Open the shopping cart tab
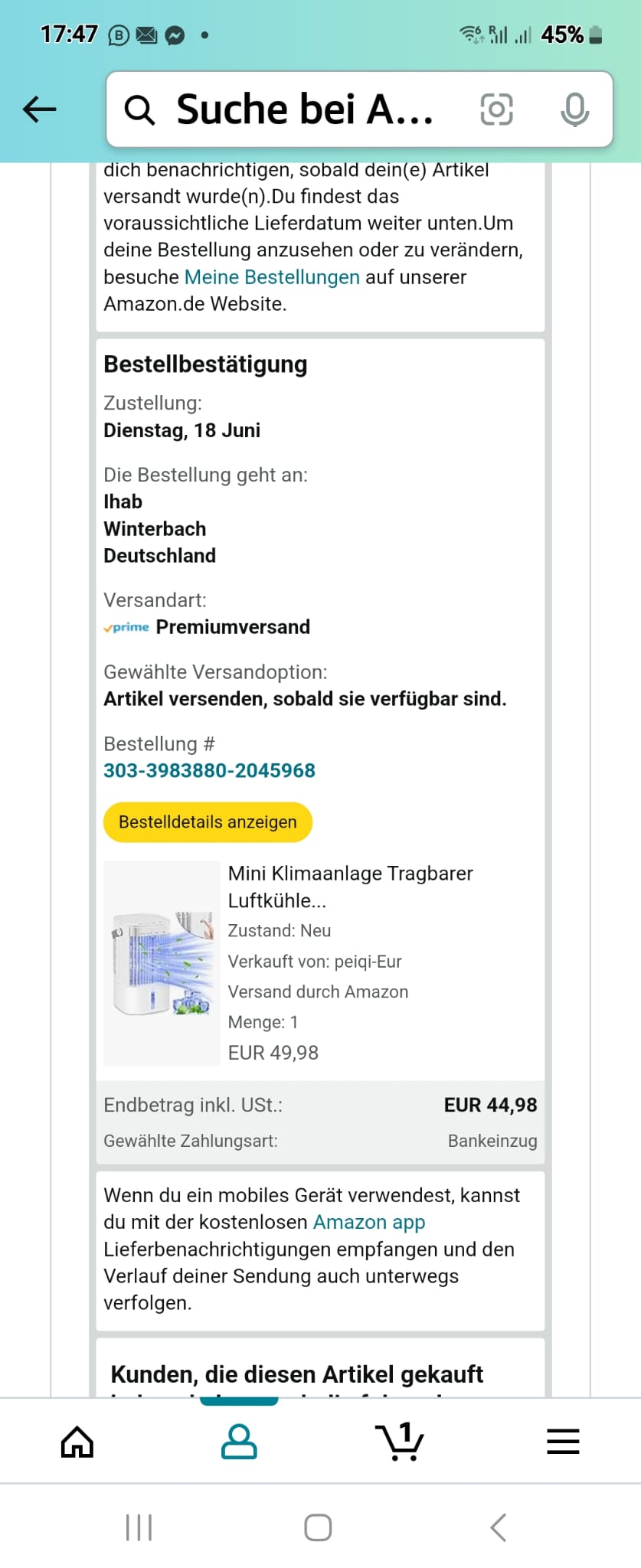Screen dimensions: 641x1568 400,1442
